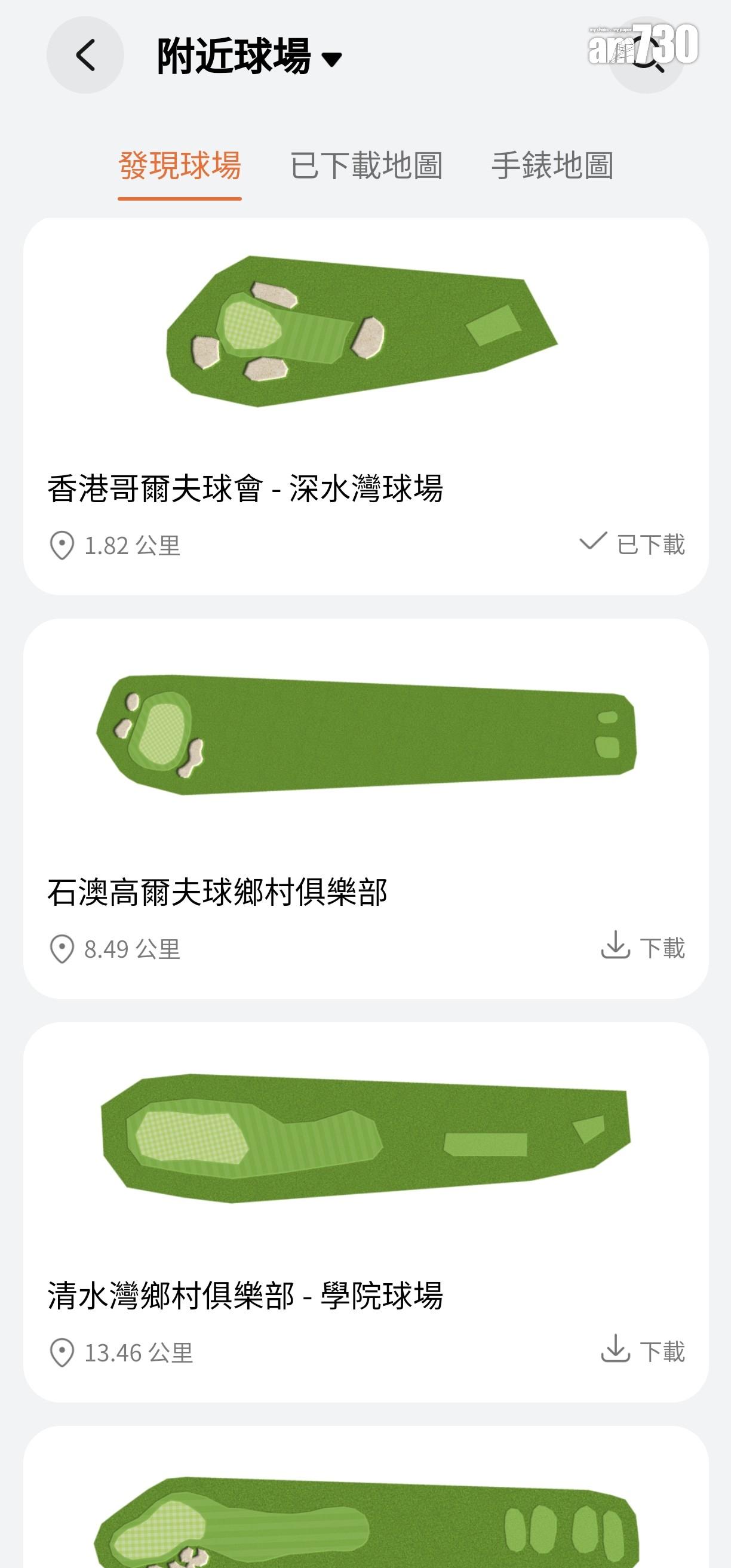
Task: Switch to the 手錶地圖 tab
Action: [x=552, y=166]
